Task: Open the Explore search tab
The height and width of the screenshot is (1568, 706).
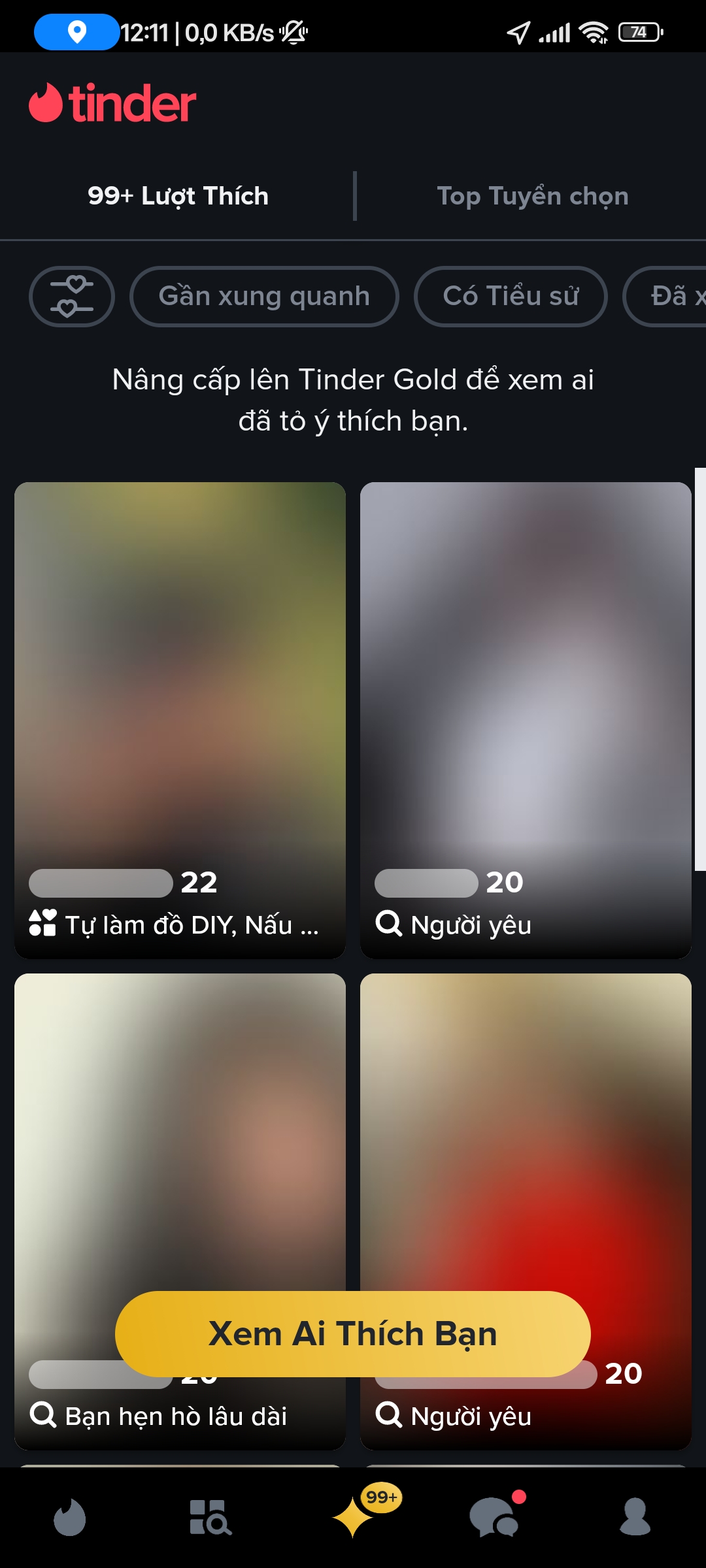Action: coord(210,1517)
